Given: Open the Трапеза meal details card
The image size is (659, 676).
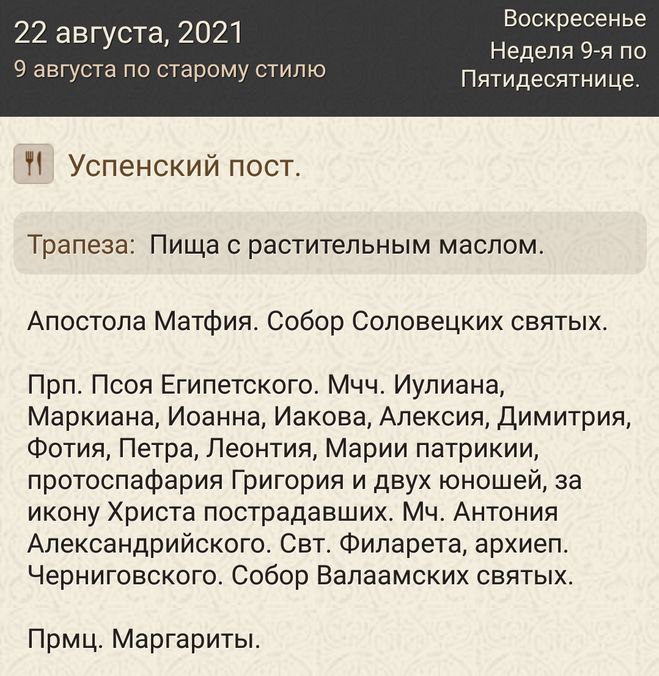Looking at the screenshot, I should coord(329,244).
